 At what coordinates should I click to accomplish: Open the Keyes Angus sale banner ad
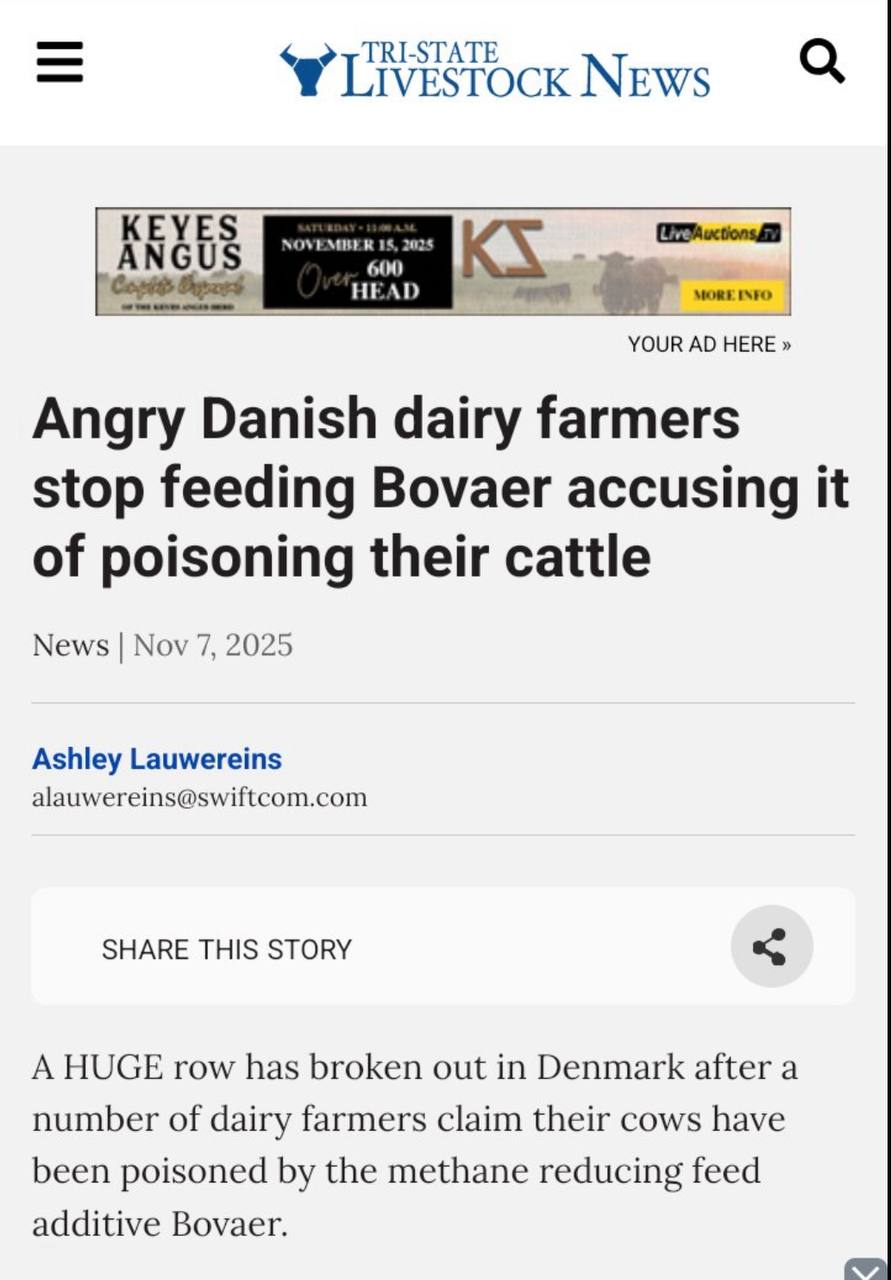443,261
